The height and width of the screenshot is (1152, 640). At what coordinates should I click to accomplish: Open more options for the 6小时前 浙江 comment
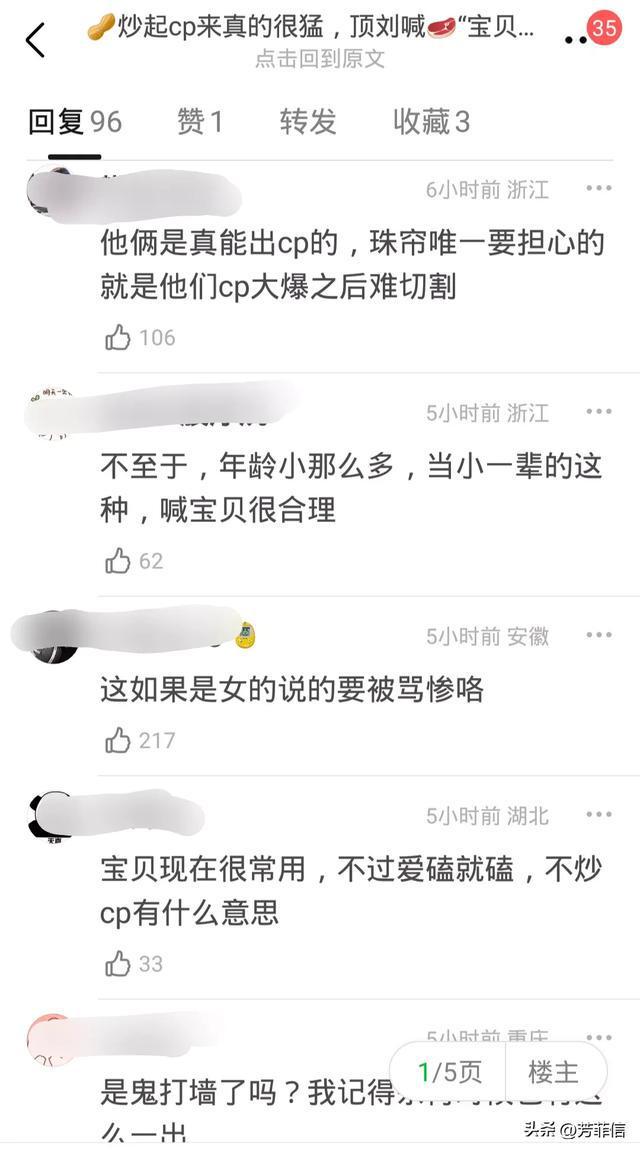point(599,189)
